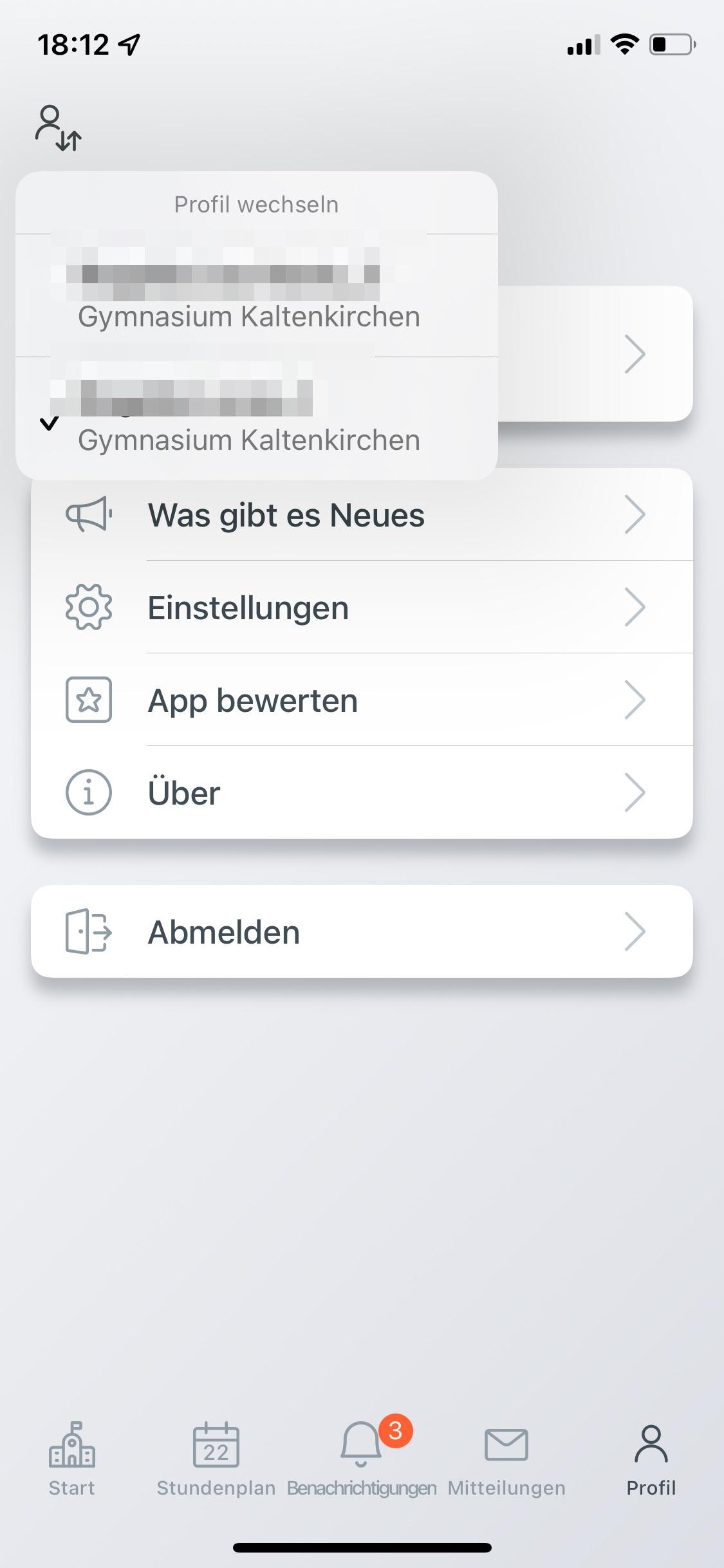Open App bewerten
The height and width of the screenshot is (1568, 724).
[x=362, y=700]
